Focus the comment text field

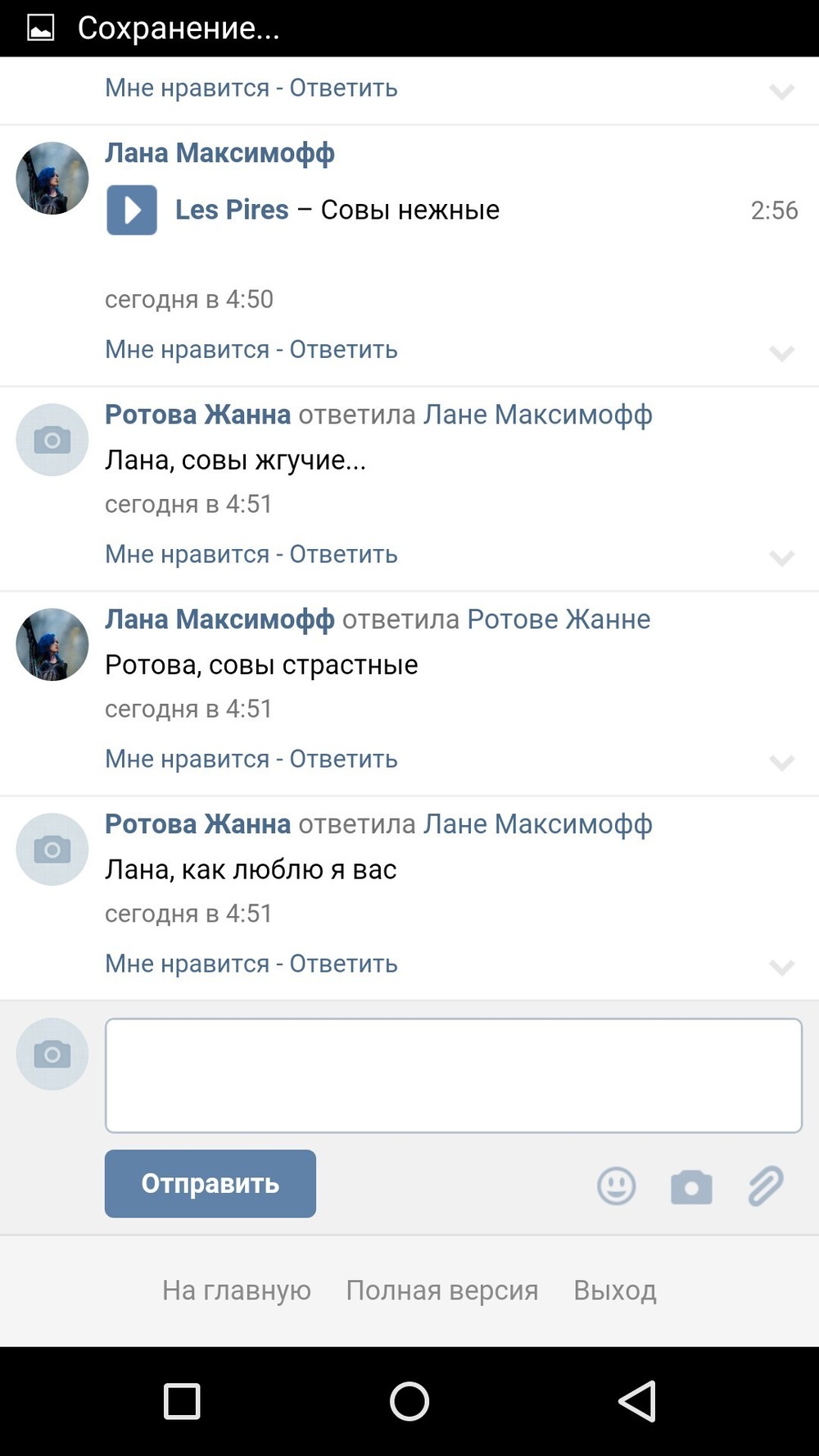453,1075
